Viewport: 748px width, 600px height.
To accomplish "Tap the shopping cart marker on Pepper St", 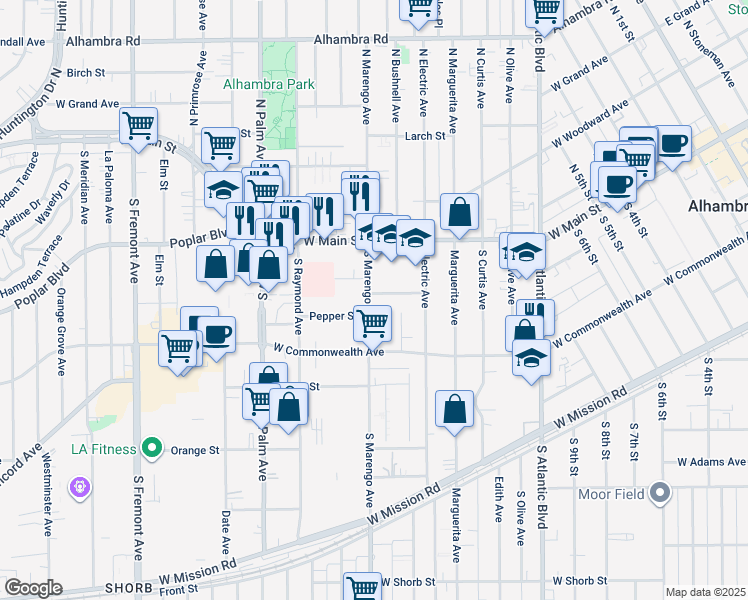I will coord(373,327).
